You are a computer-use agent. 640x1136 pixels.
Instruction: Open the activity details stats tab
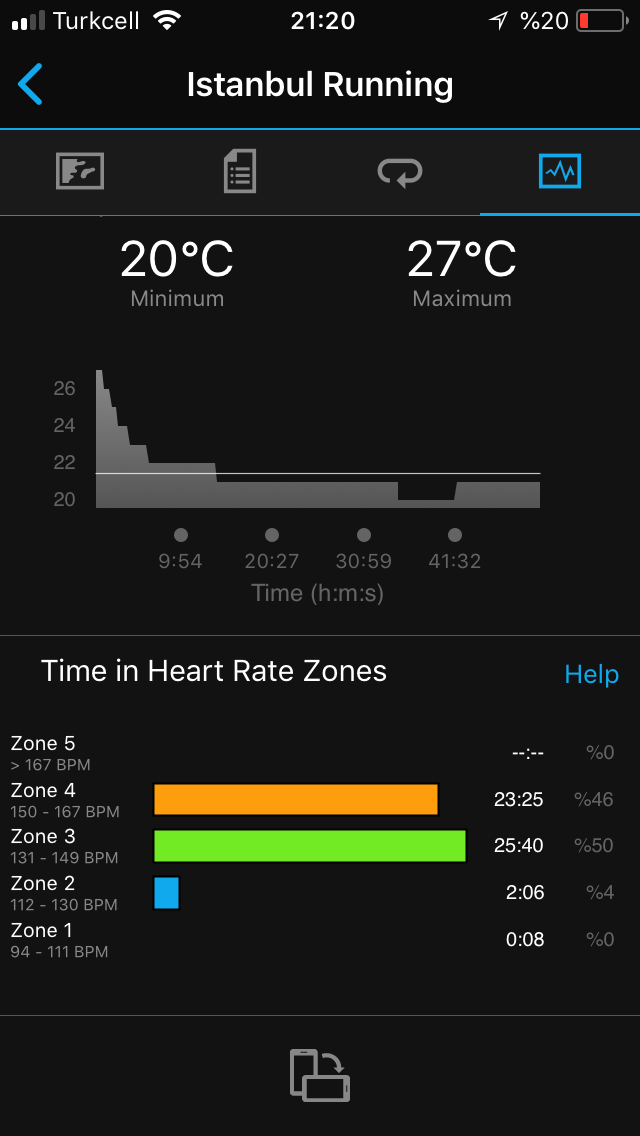pyautogui.click(x=239, y=172)
